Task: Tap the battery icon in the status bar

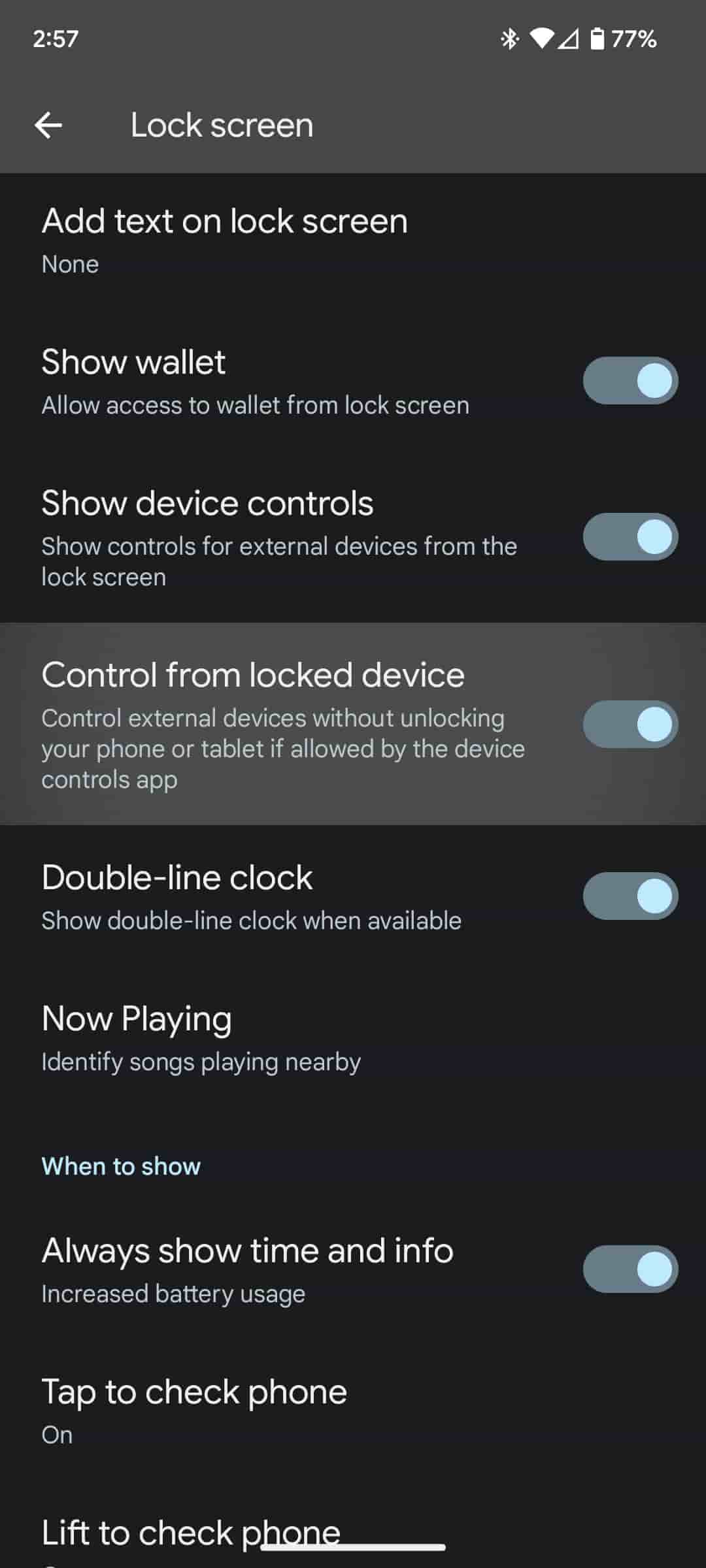Action: click(599, 39)
